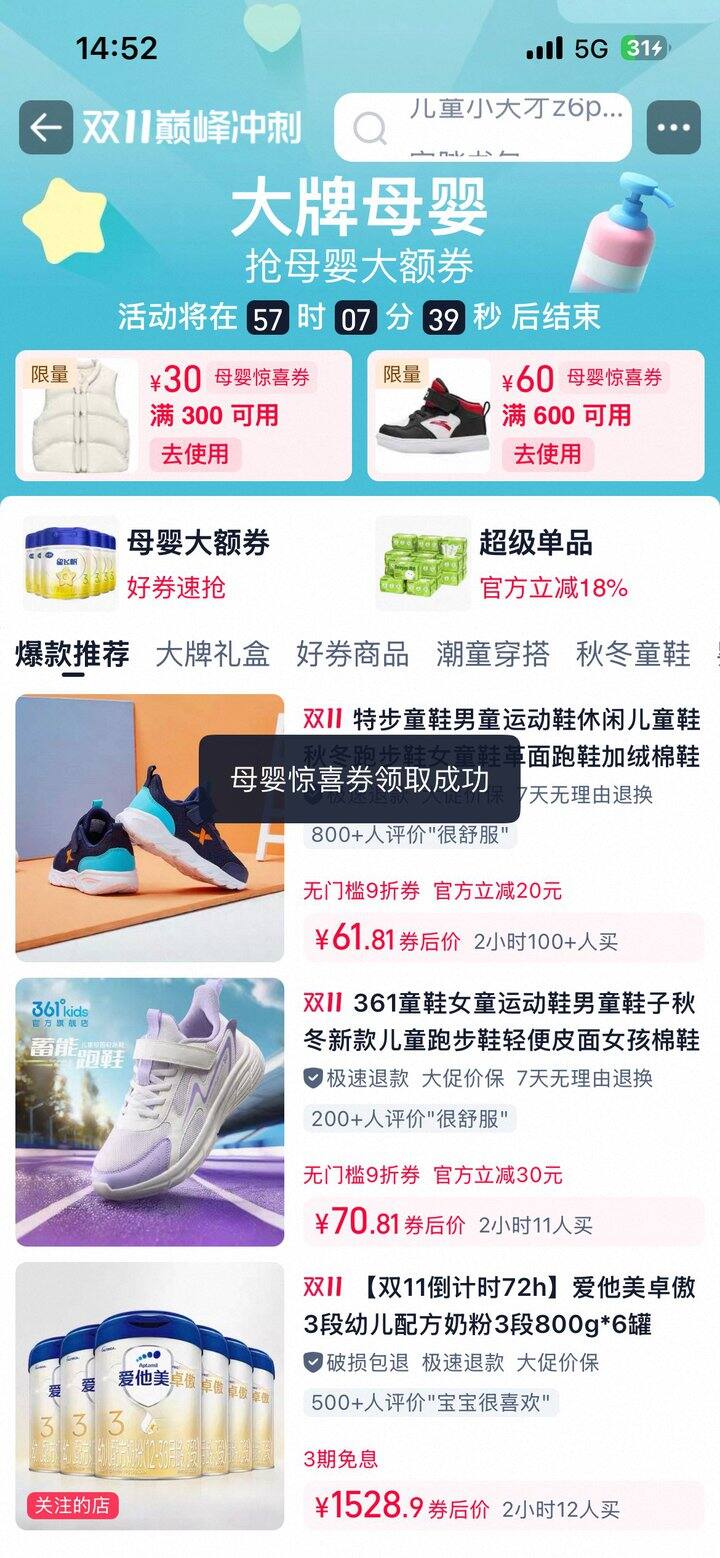
Task: Open the three-dot overflow menu
Action: (674, 128)
